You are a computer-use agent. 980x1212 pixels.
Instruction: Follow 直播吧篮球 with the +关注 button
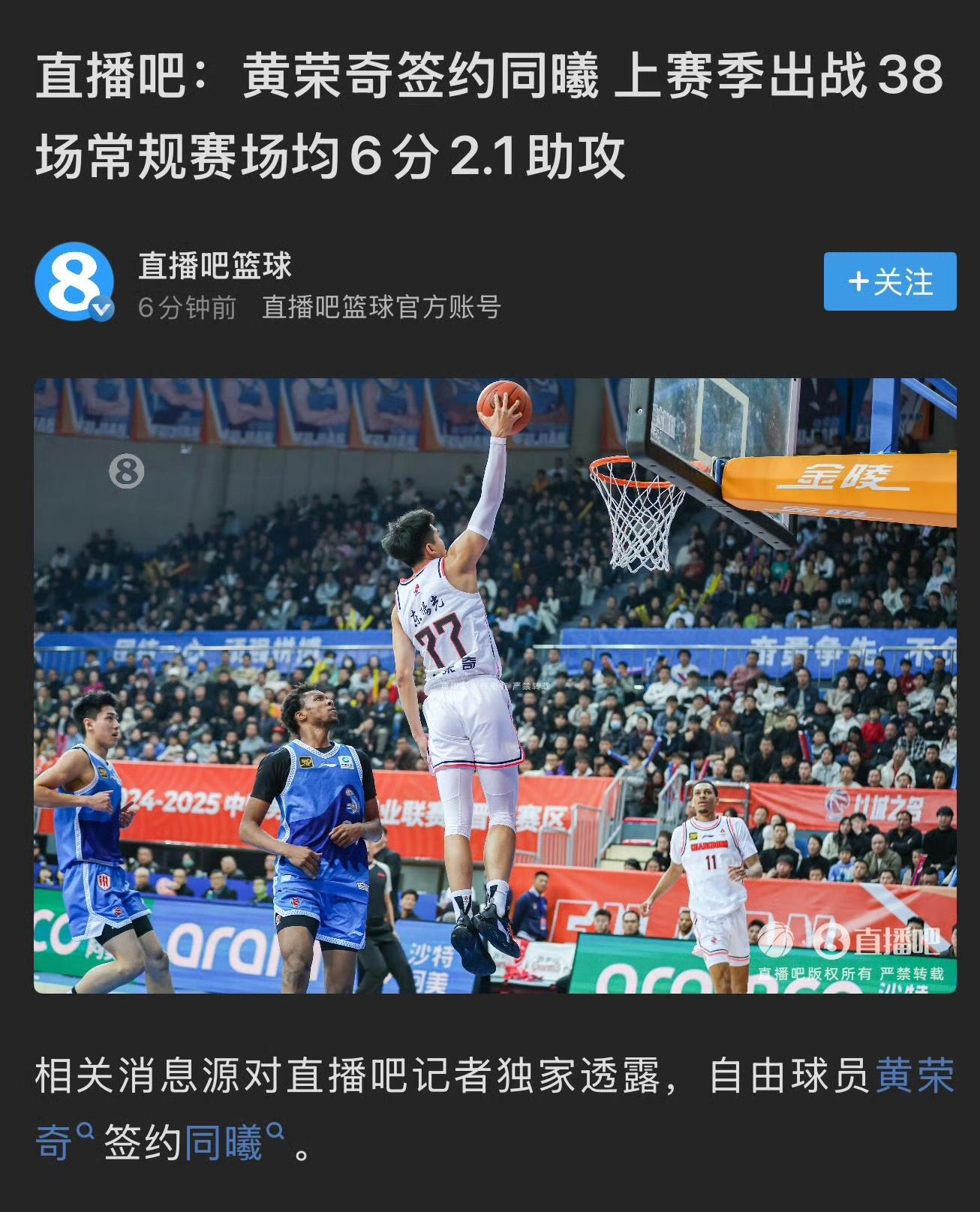point(889,282)
